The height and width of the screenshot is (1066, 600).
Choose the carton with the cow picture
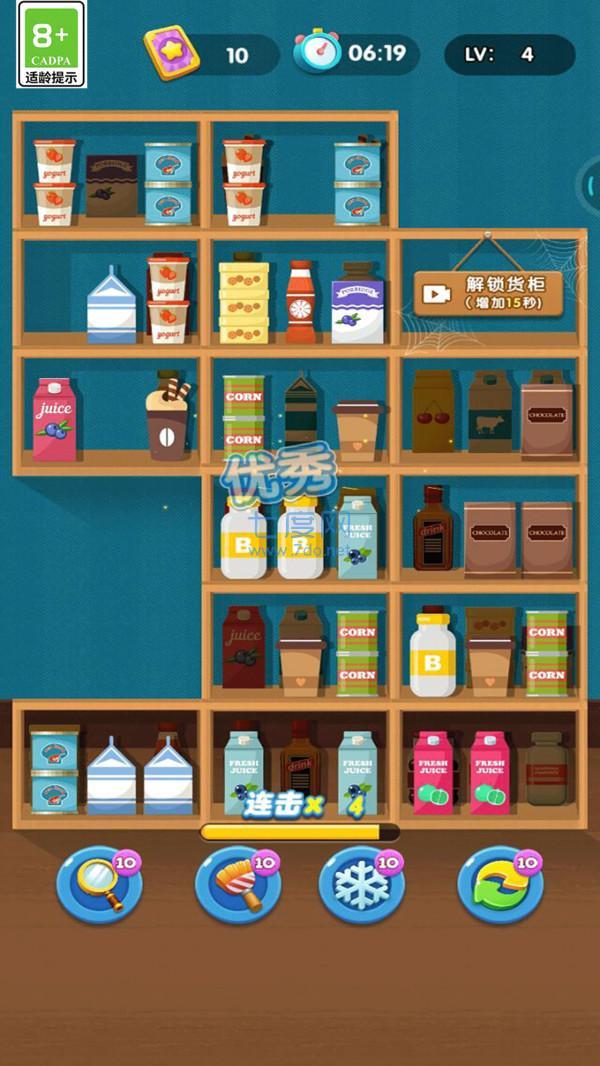(x=489, y=413)
